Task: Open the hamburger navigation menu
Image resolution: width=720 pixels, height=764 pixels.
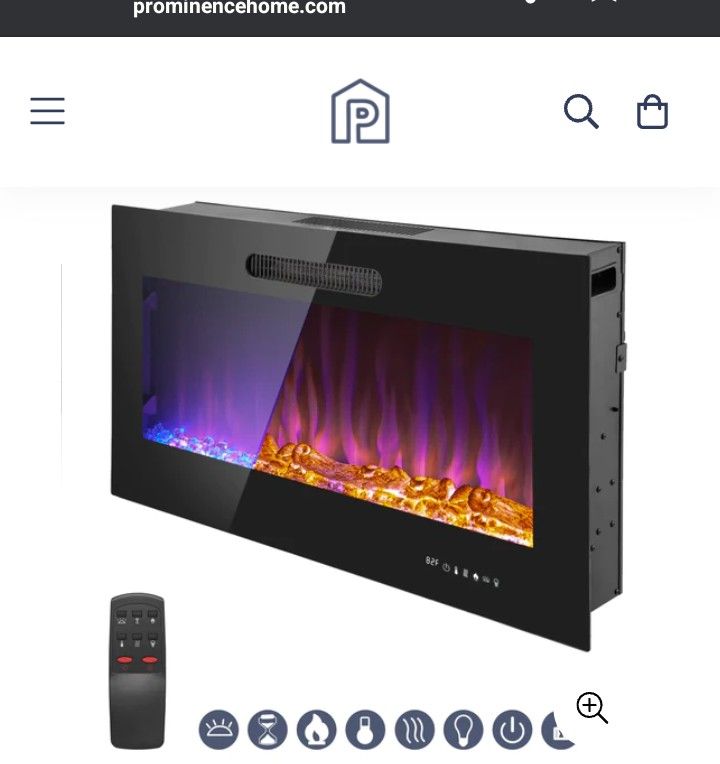Action: click(x=47, y=111)
